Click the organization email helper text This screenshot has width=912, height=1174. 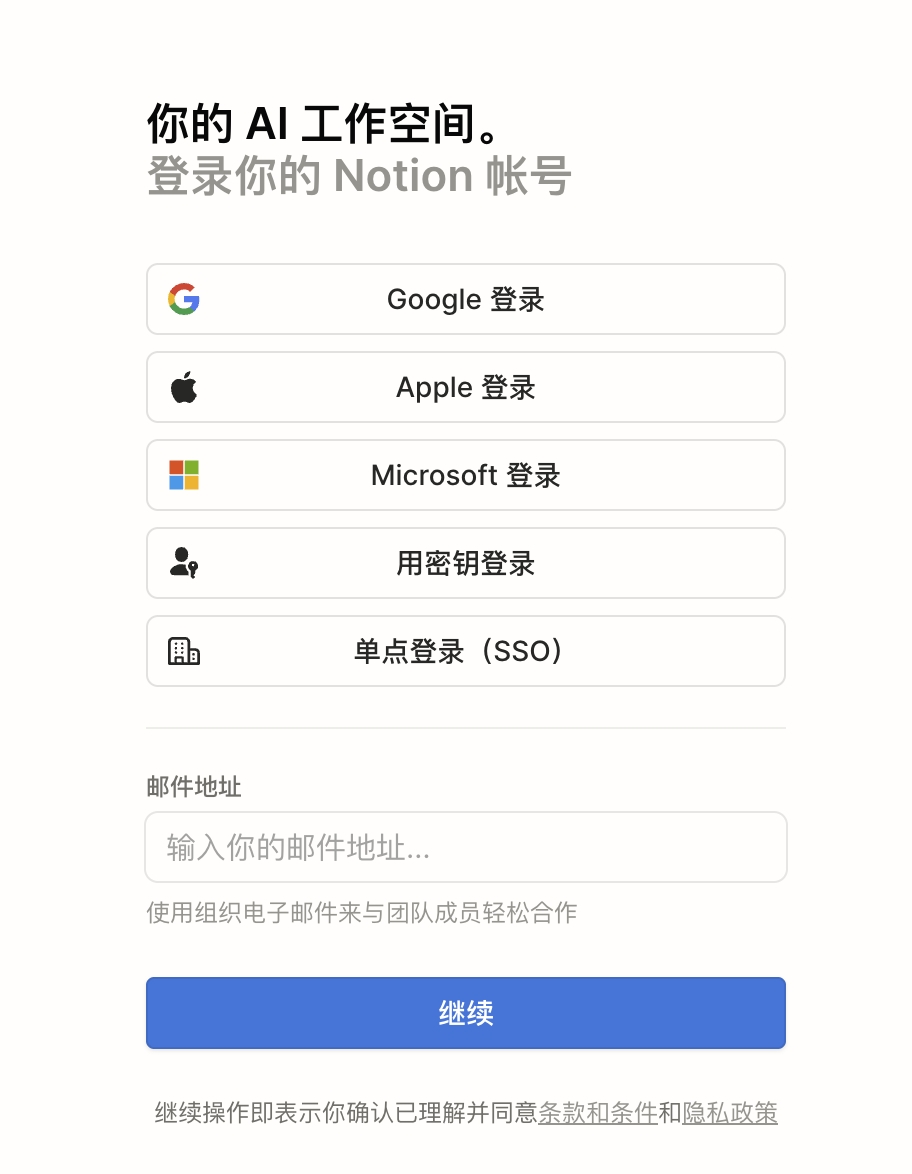[362, 912]
